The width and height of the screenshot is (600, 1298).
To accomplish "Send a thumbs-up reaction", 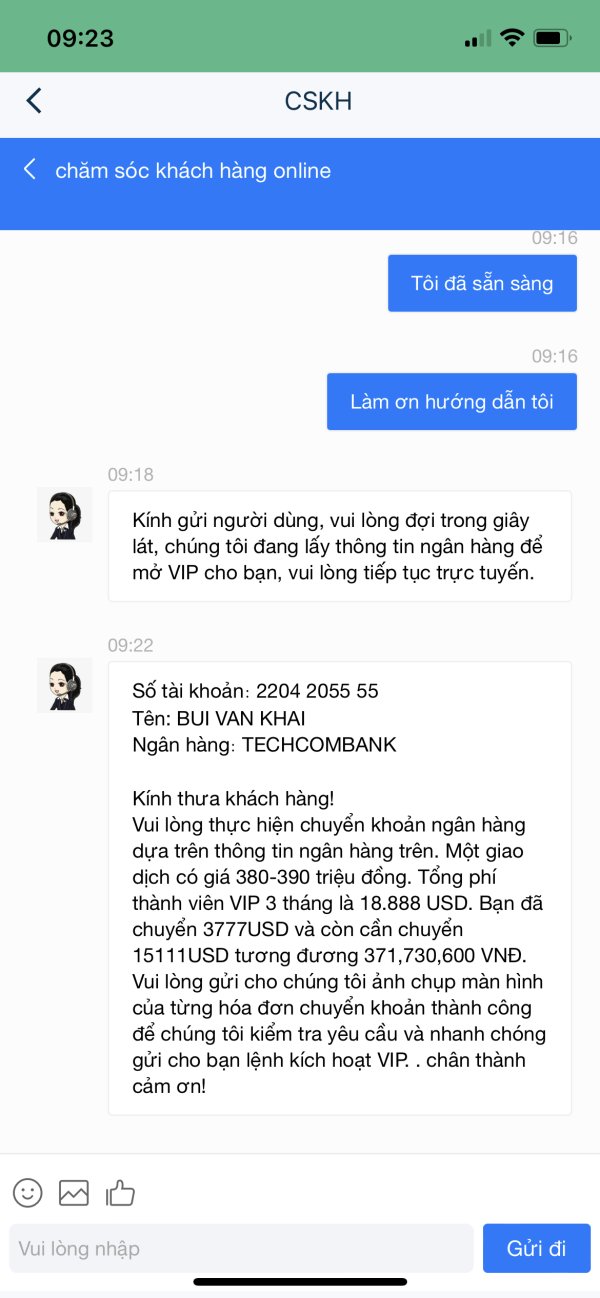I will (120, 1192).
